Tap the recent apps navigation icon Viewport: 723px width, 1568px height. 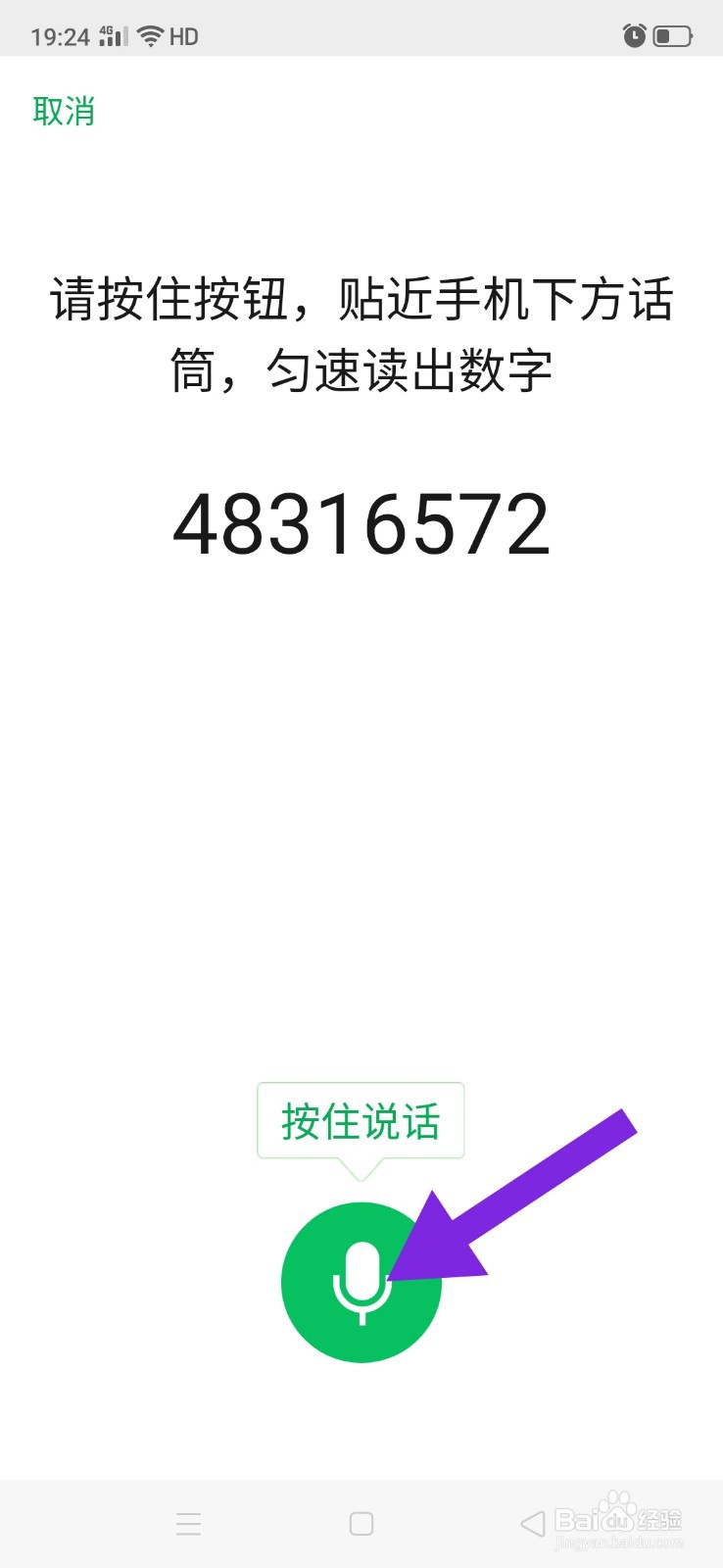(x=188, y=1523)
